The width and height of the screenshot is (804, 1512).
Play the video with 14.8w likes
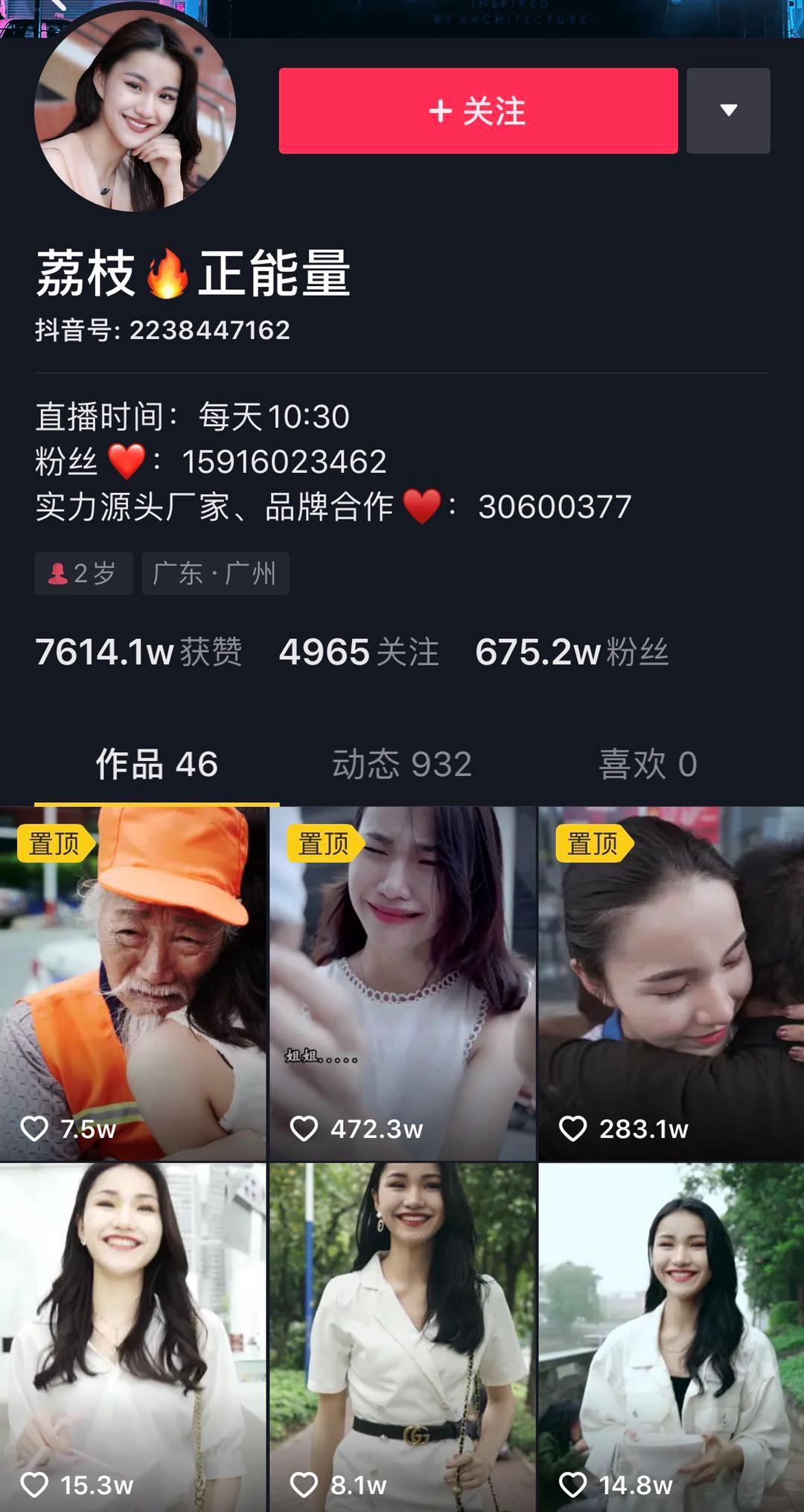click(x=671, y=1337)
